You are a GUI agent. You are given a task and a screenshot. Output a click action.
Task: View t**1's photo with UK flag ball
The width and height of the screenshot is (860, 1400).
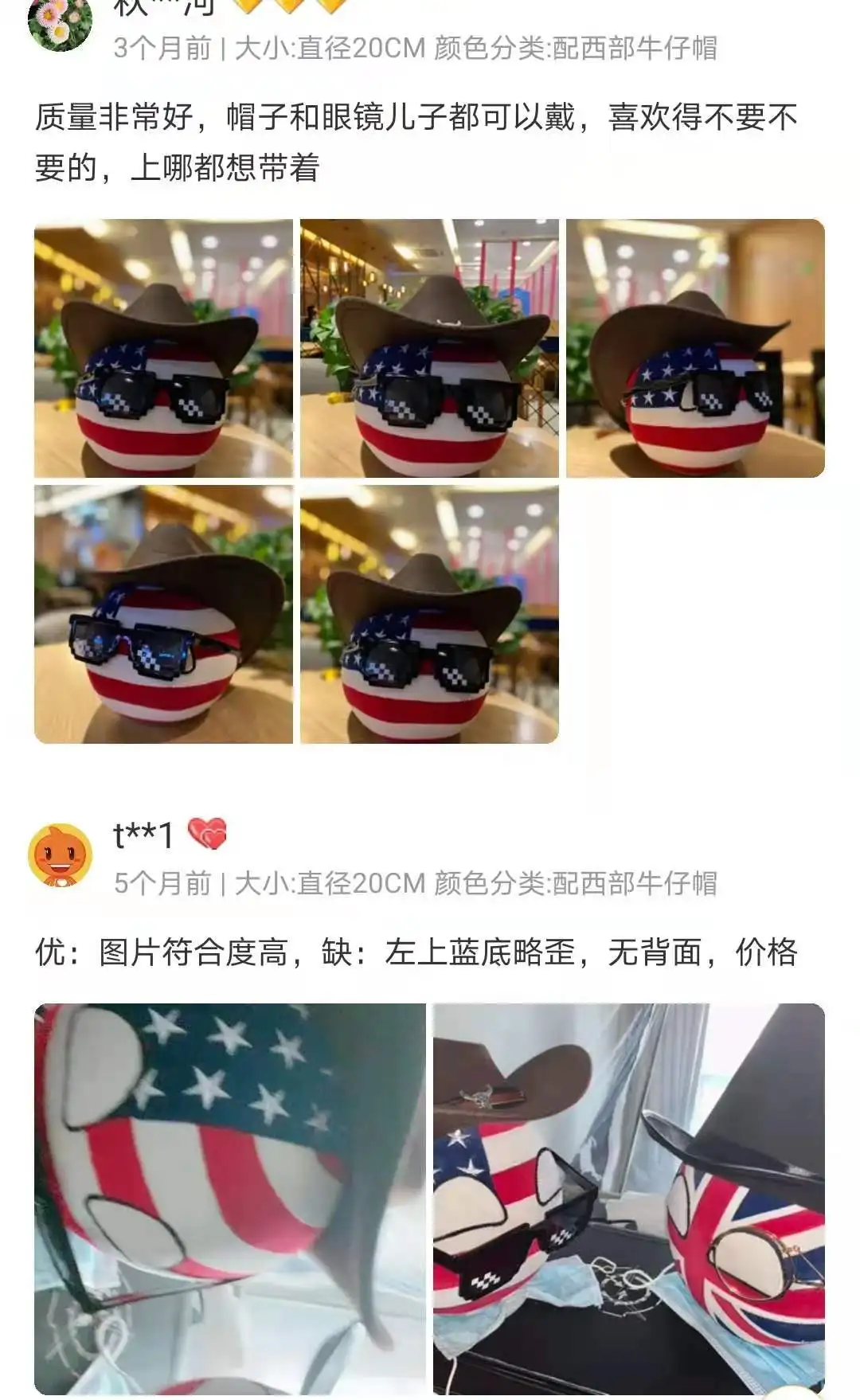pos(629,1199)
